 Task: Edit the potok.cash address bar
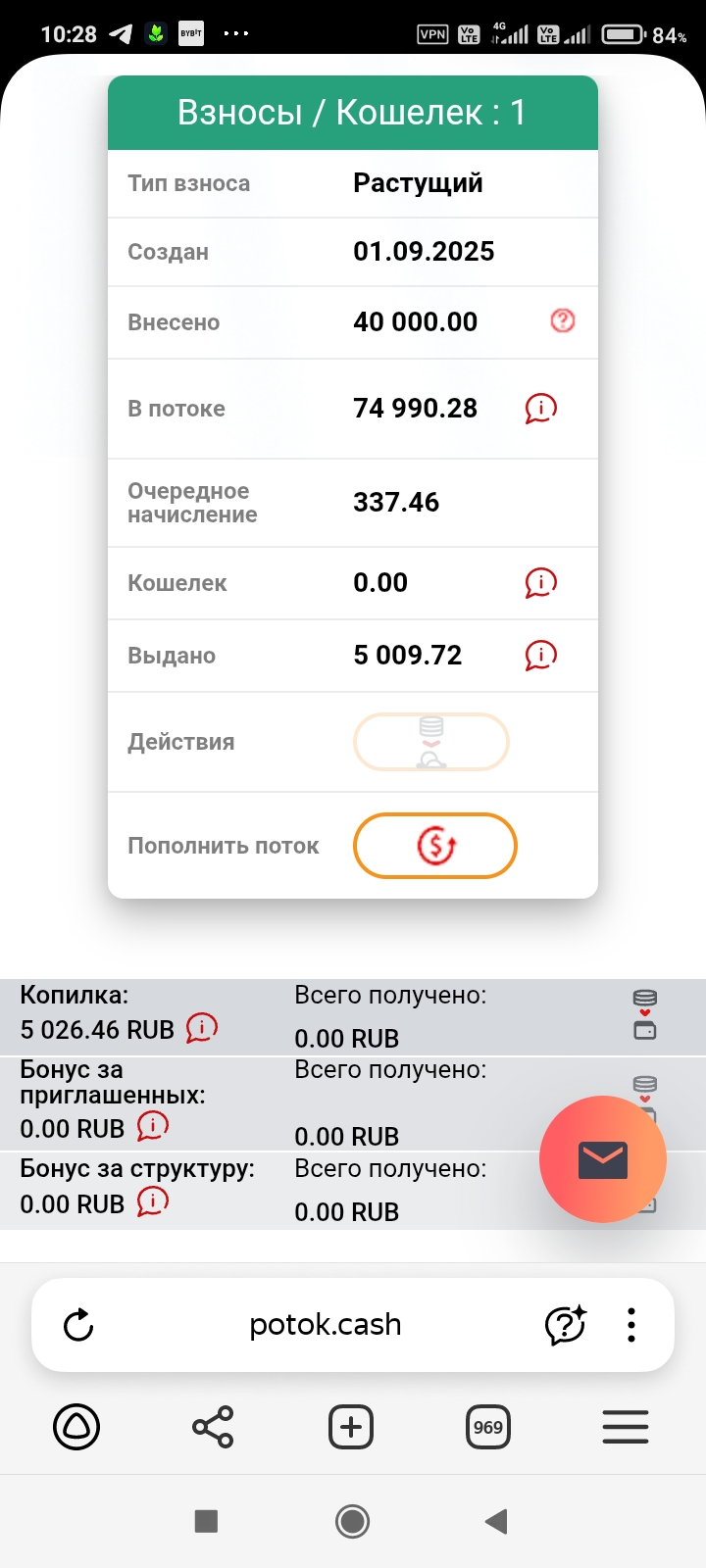click(325, 1325)
